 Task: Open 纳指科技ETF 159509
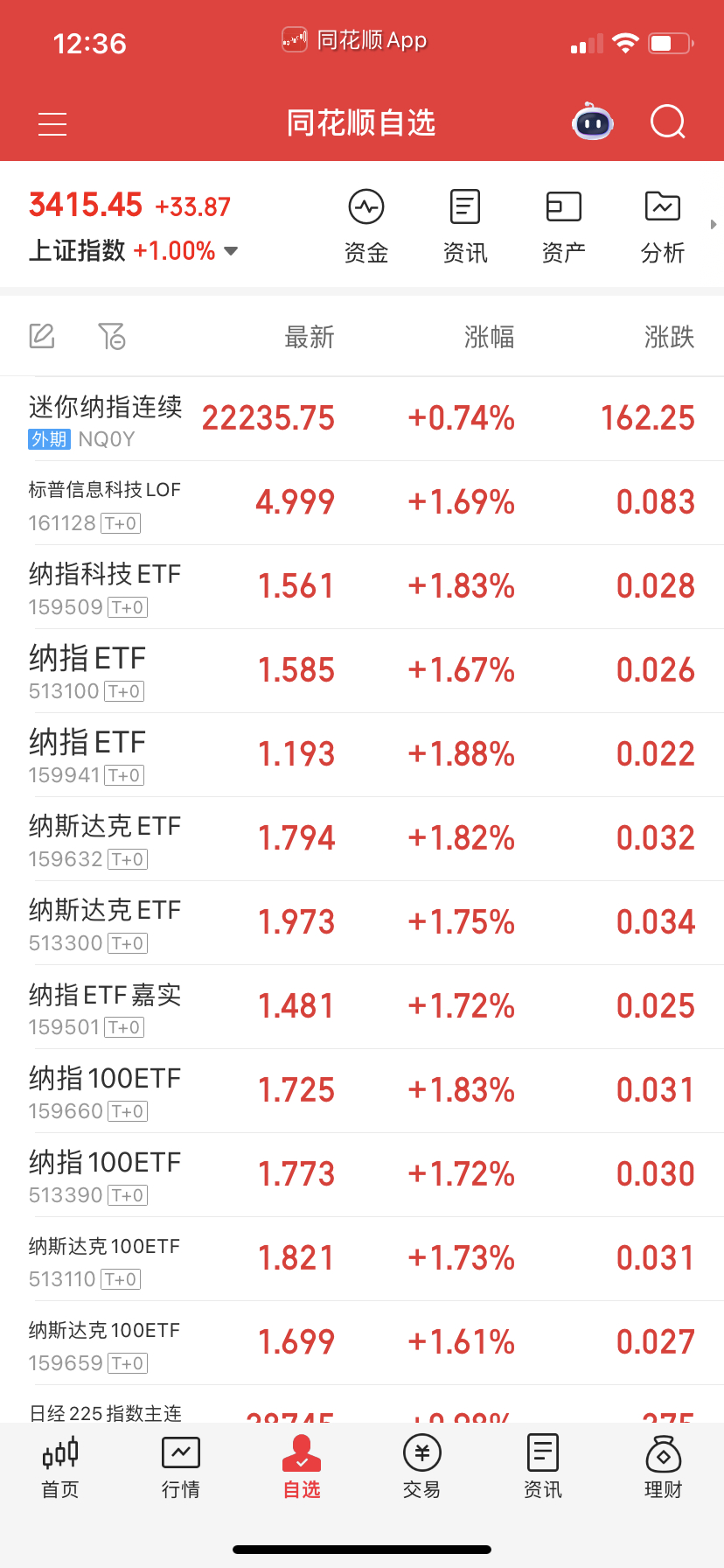point(362,587)
